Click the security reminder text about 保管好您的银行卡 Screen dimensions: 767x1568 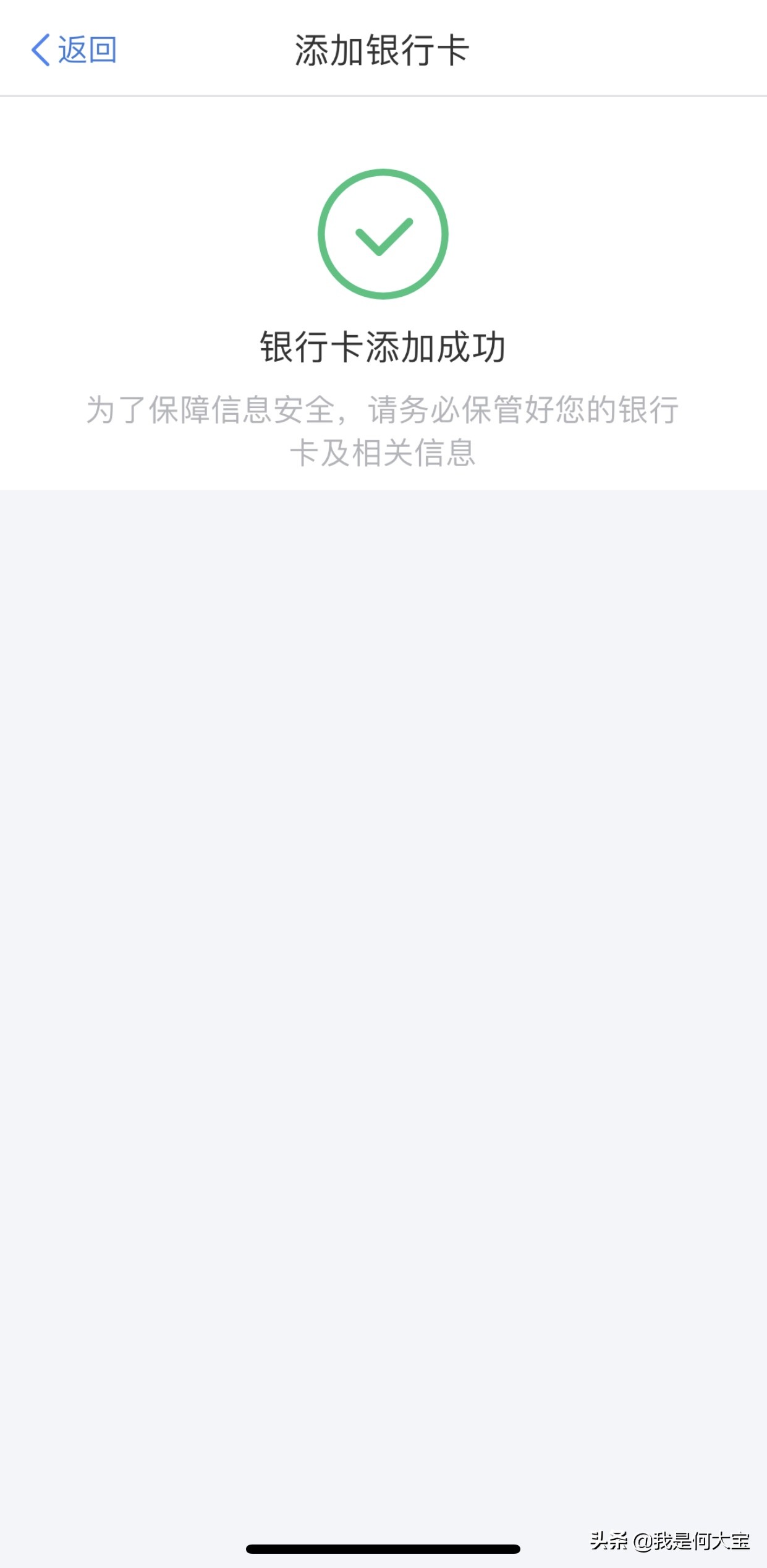(383, 430)
